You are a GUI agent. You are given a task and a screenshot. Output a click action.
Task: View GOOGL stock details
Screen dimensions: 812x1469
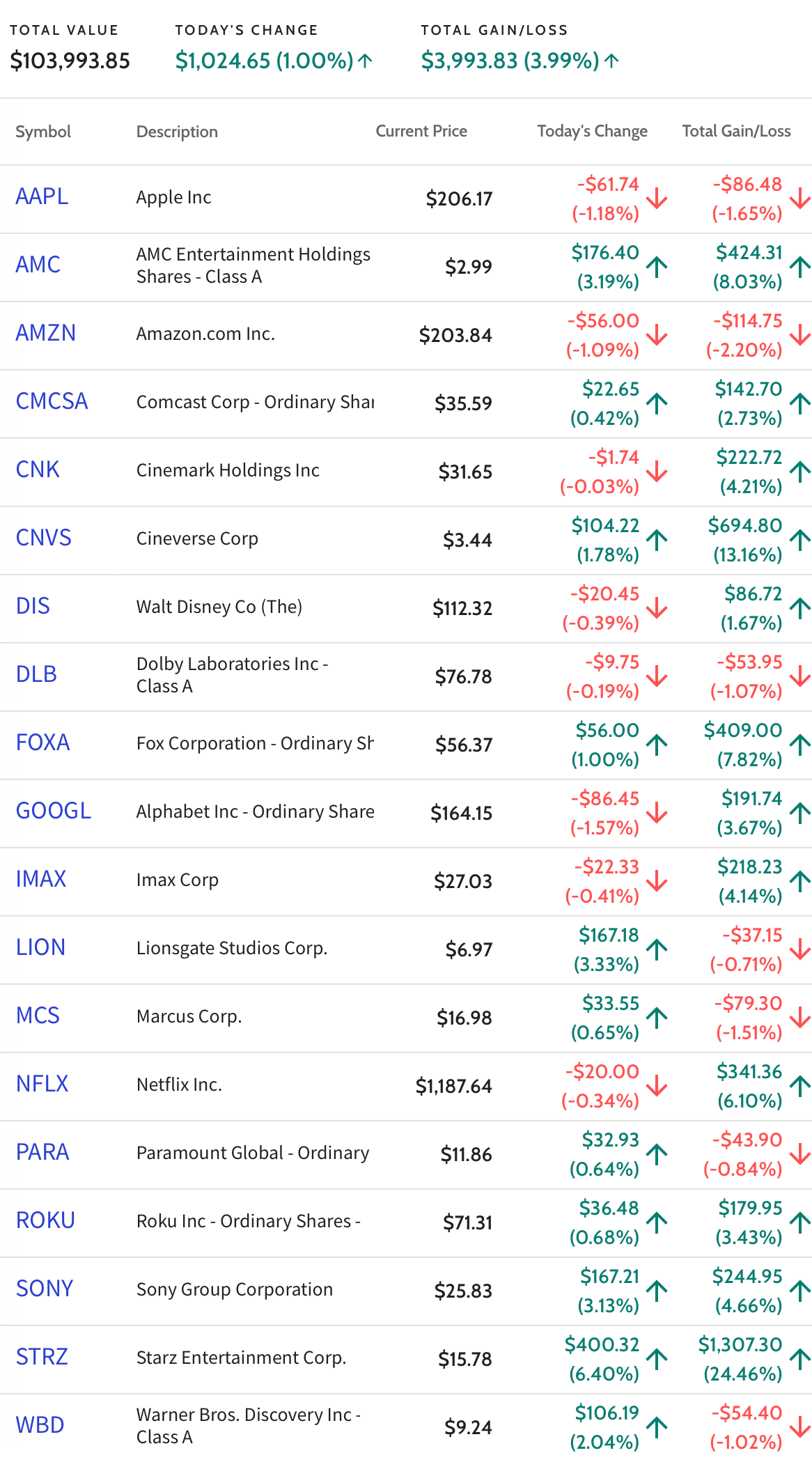click(54, 811)
